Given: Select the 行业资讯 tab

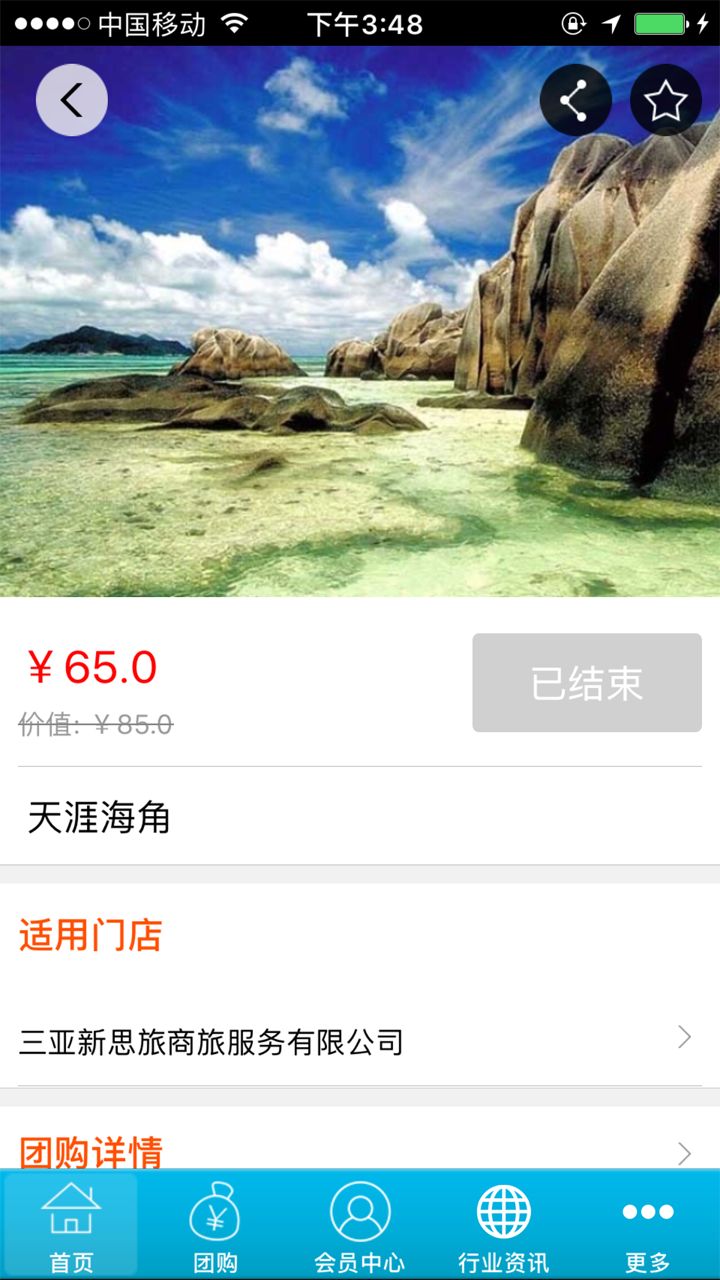Looking at the screenshot, I should point(503,1226).
